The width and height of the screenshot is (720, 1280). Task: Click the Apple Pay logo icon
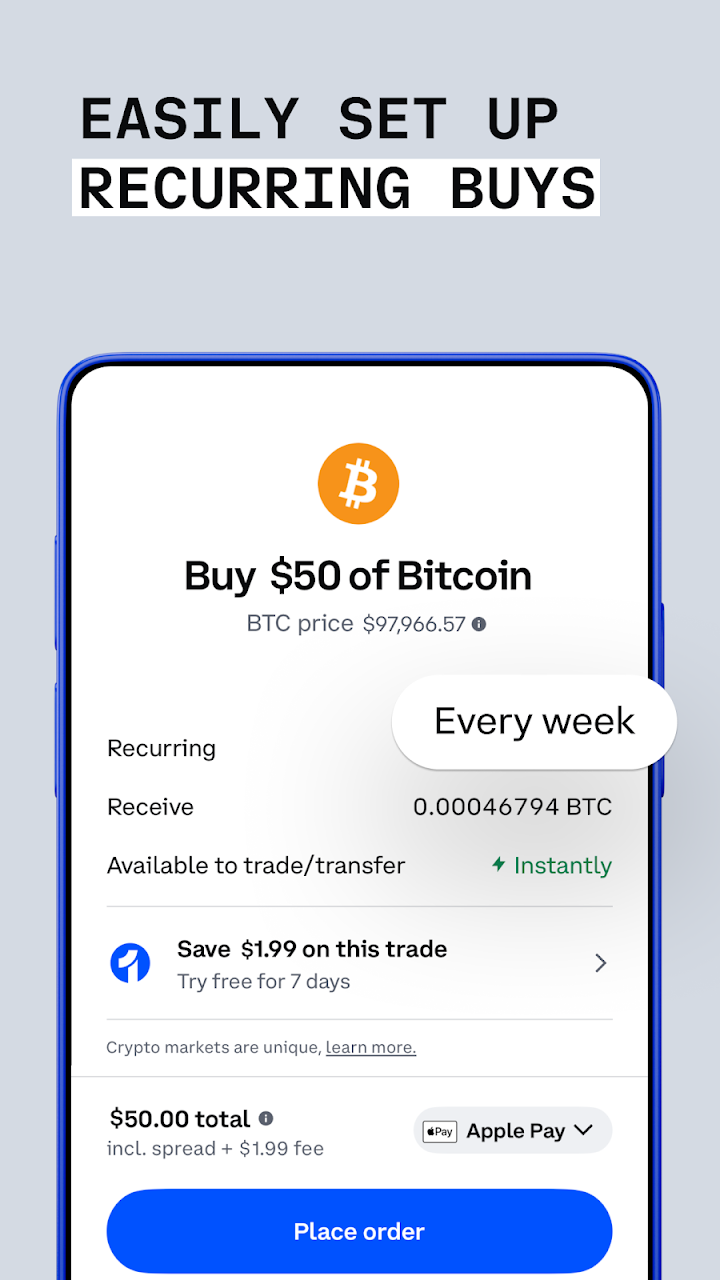tap(439, 1130)
